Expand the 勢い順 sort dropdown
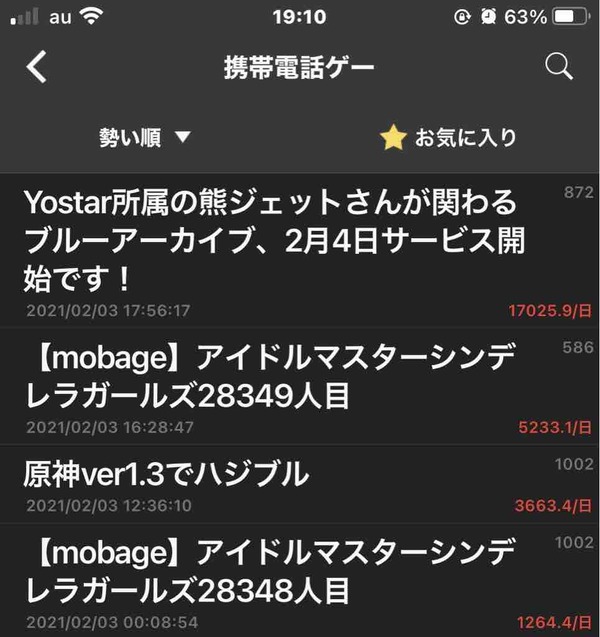600x637 pixels. coord(145,137)
